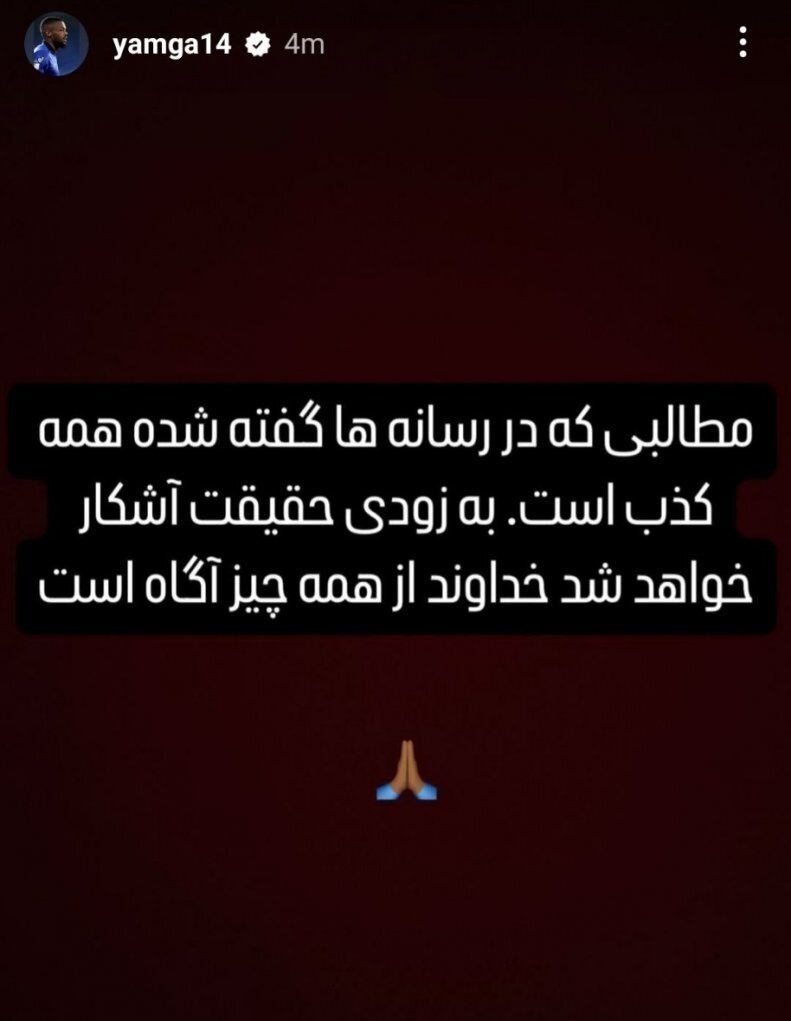
Task: Open the profile menu from the avatar
Action: click(54, 42)
